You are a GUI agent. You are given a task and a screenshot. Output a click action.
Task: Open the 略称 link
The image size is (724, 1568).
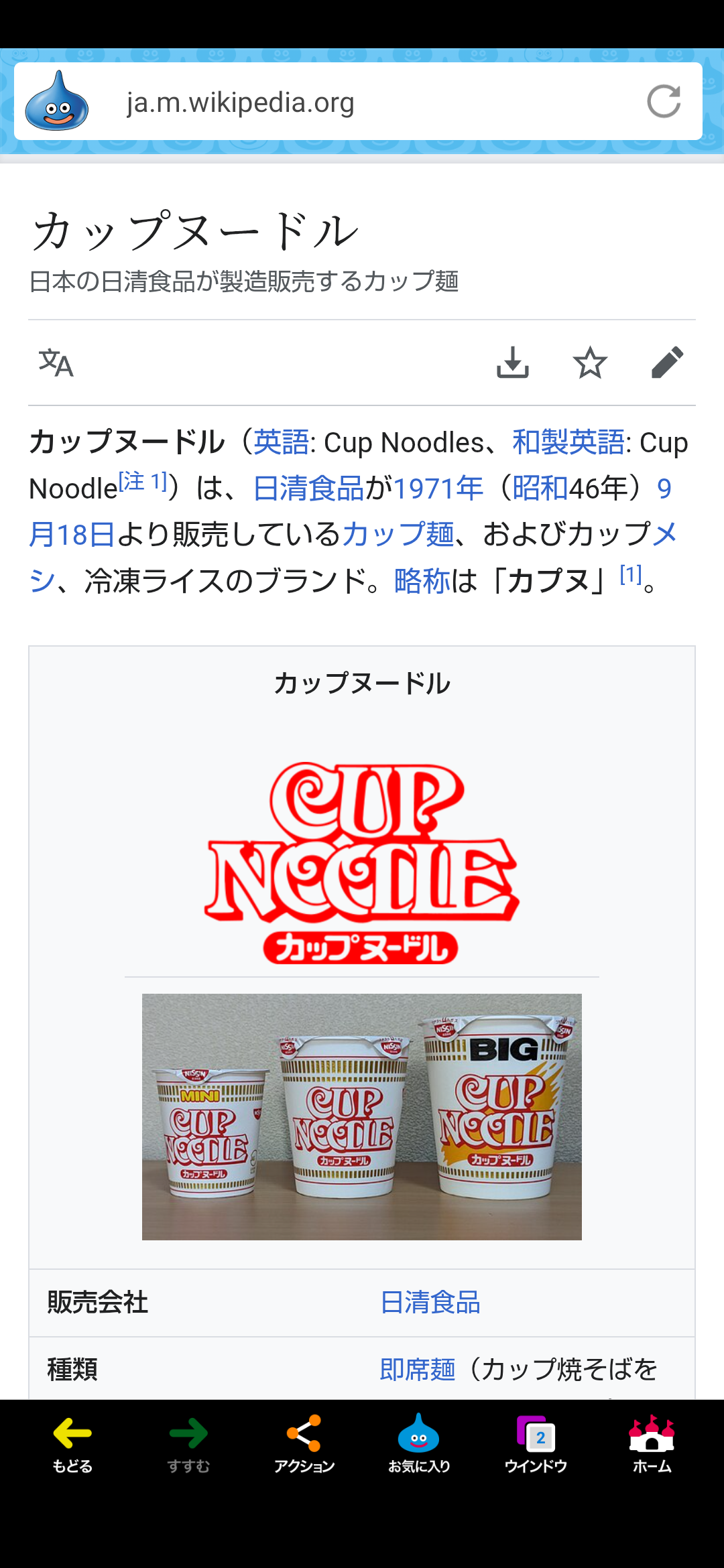[x=422, y=580]
